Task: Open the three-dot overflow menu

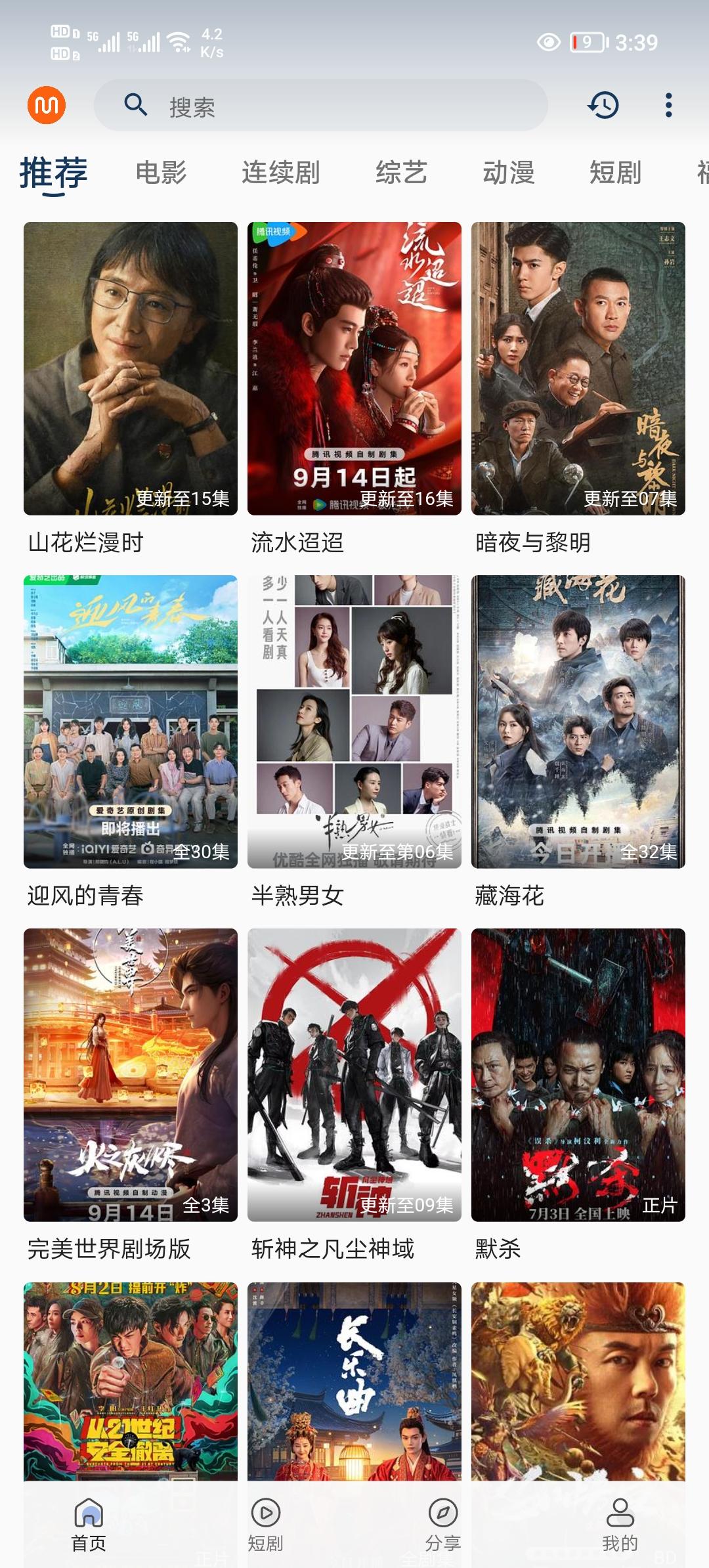Action: pyautogui.click(x=668, y=105)
